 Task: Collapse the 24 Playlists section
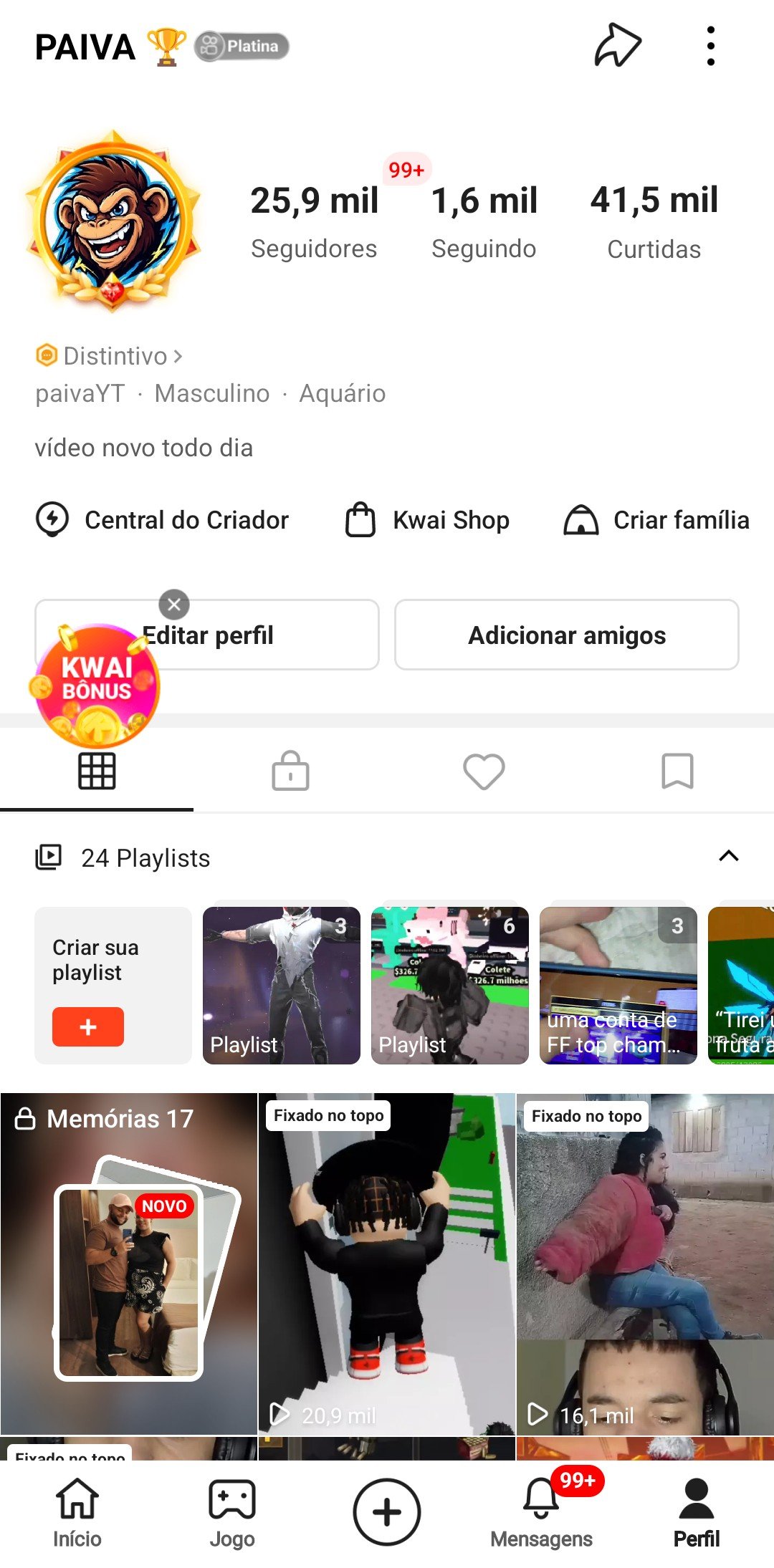[x=728, y=857]
